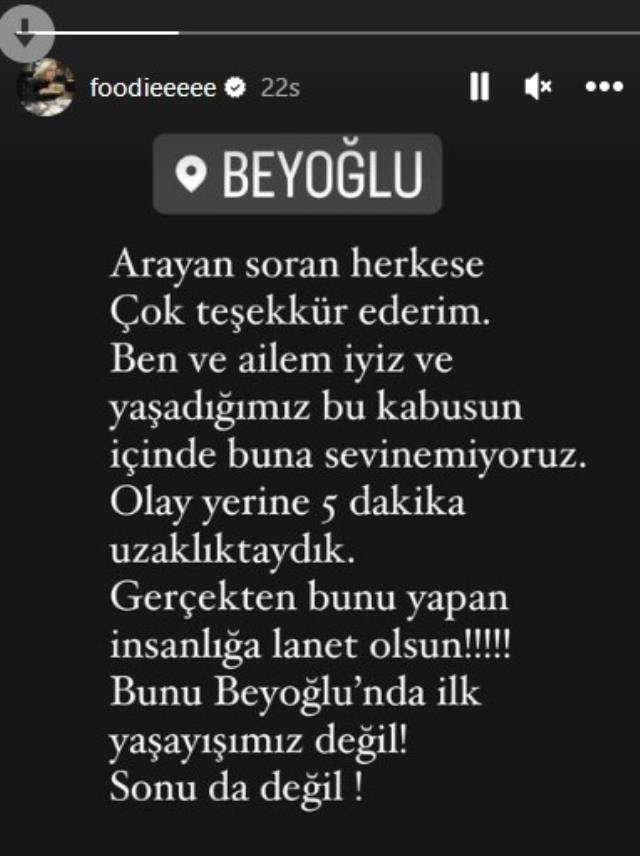Tap the foodieeeee profile picture
Image resolution: width=640 pixels, height=856 pixels.
tap(48, 88)
